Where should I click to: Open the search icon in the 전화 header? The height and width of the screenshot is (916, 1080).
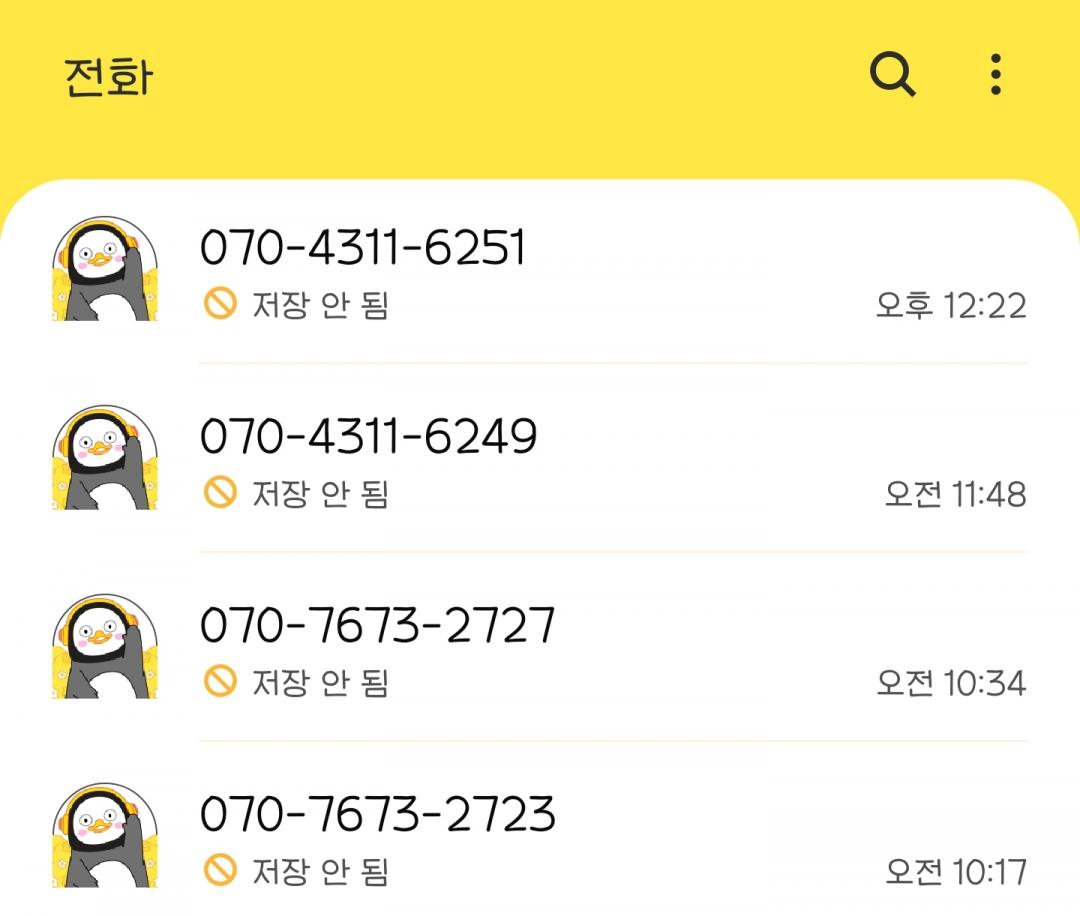892,74
